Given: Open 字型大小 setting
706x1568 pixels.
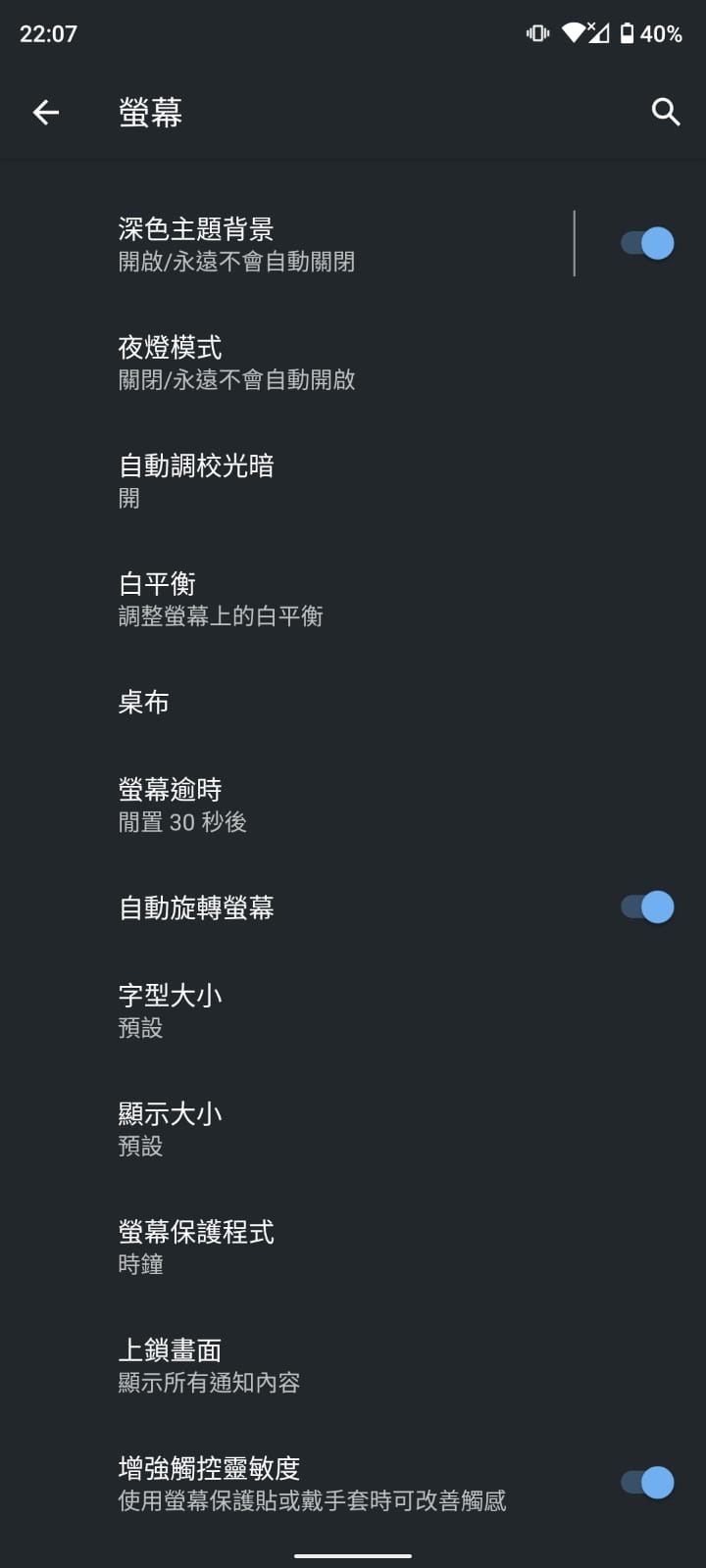Looking at the screenshot, I should click(294, 1010).
